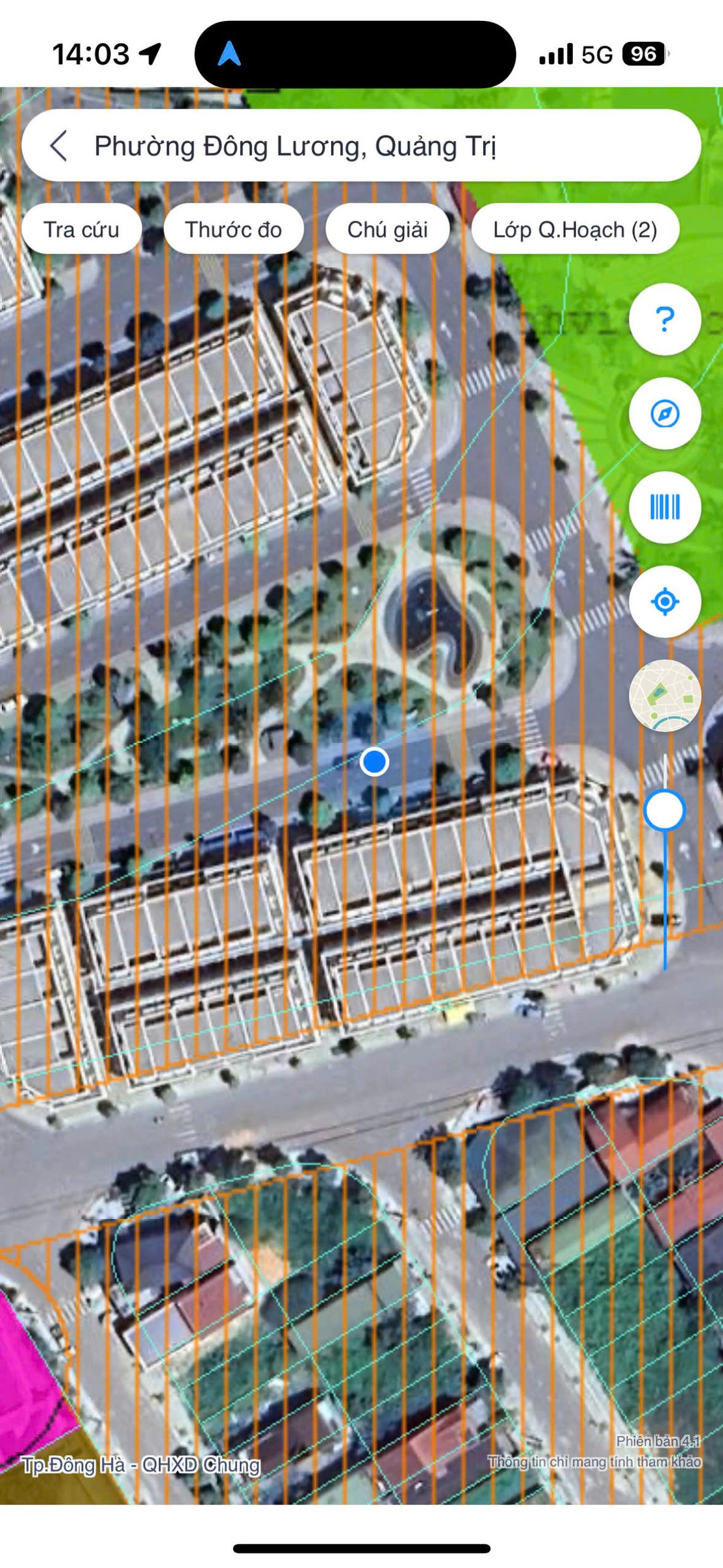This screenshot has height=1568, width=723.
Task: Switch base map via the round map thumbnail
Action: click(665, 695)
